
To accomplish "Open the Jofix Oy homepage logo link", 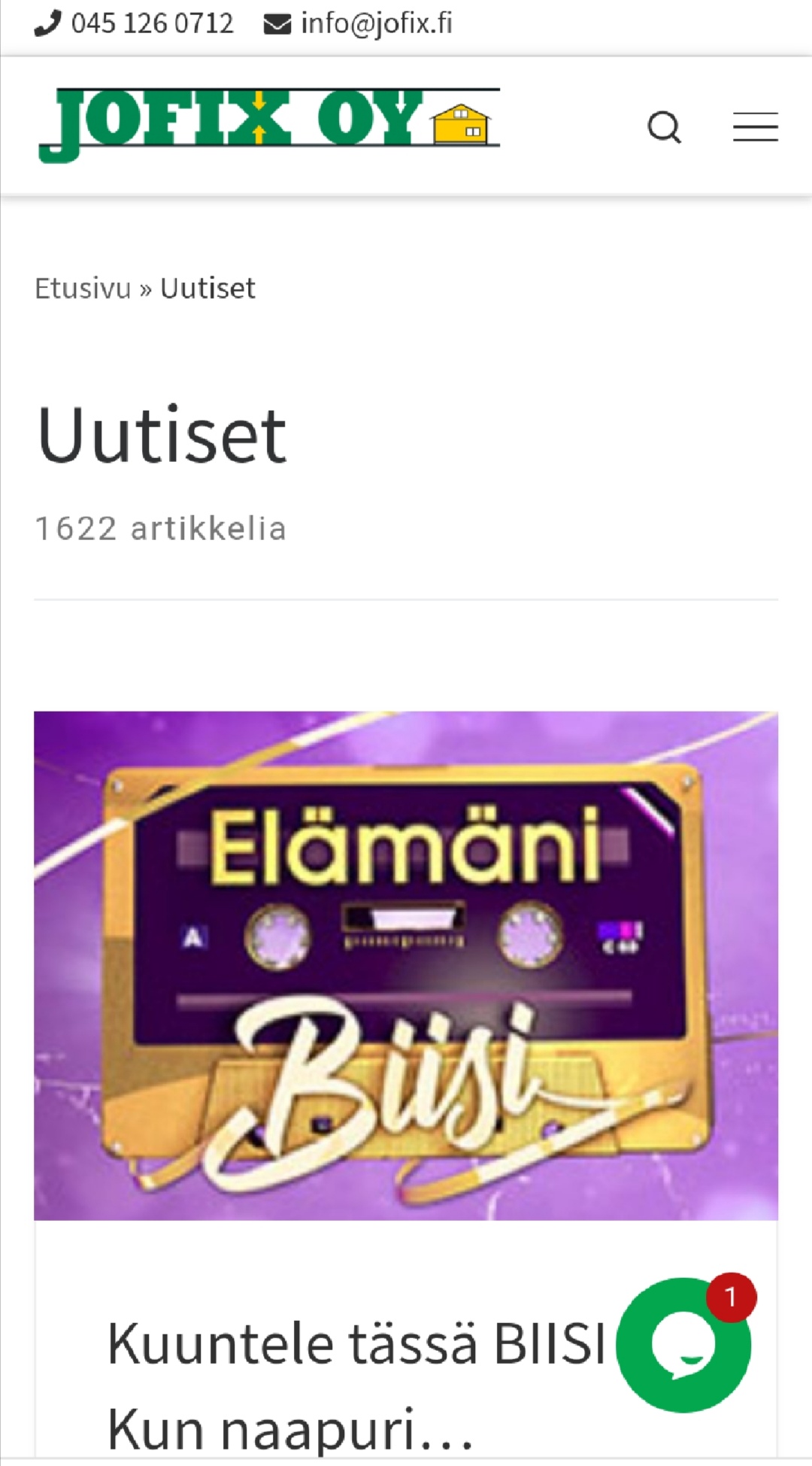I will 269,125.
